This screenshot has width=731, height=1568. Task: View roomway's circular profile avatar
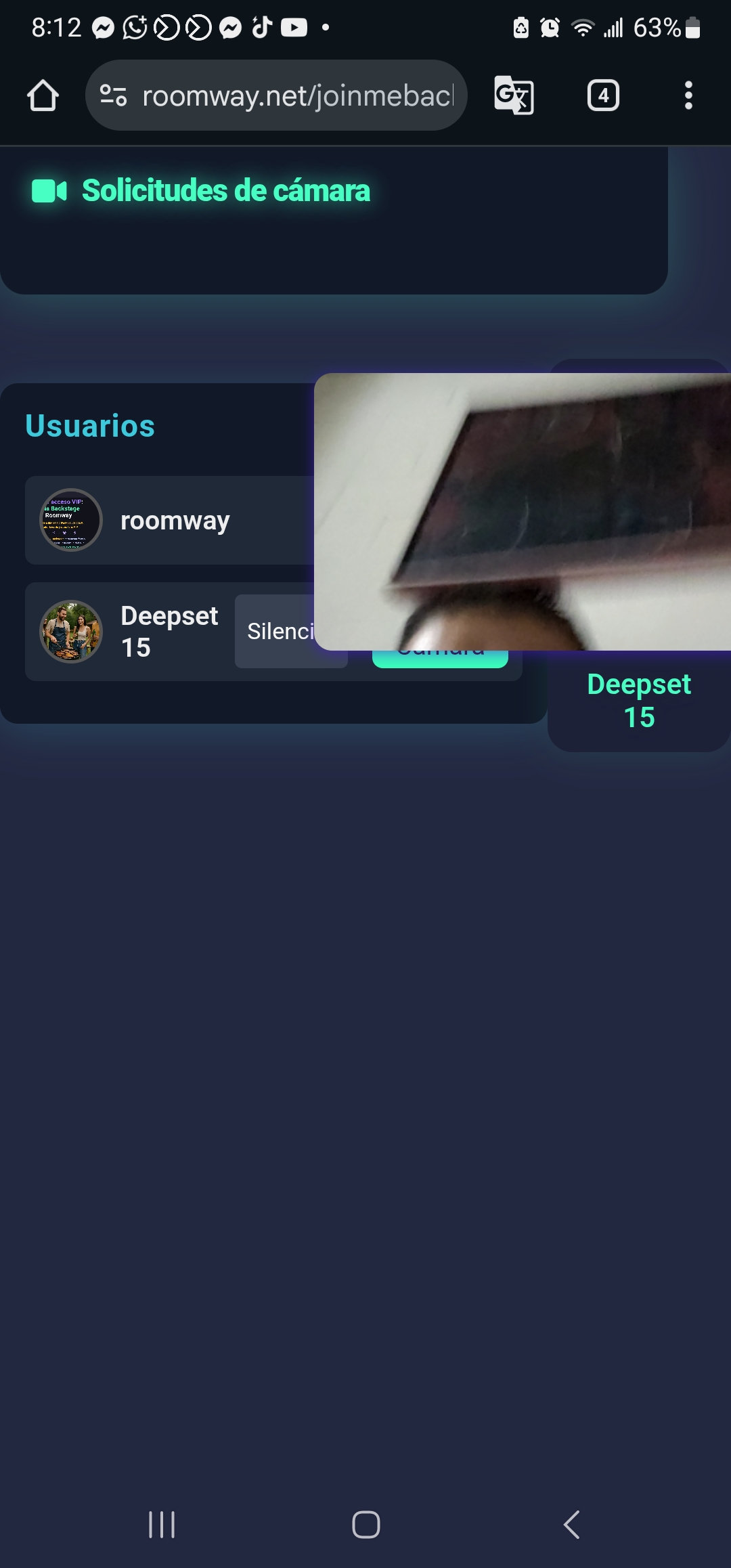70,520
